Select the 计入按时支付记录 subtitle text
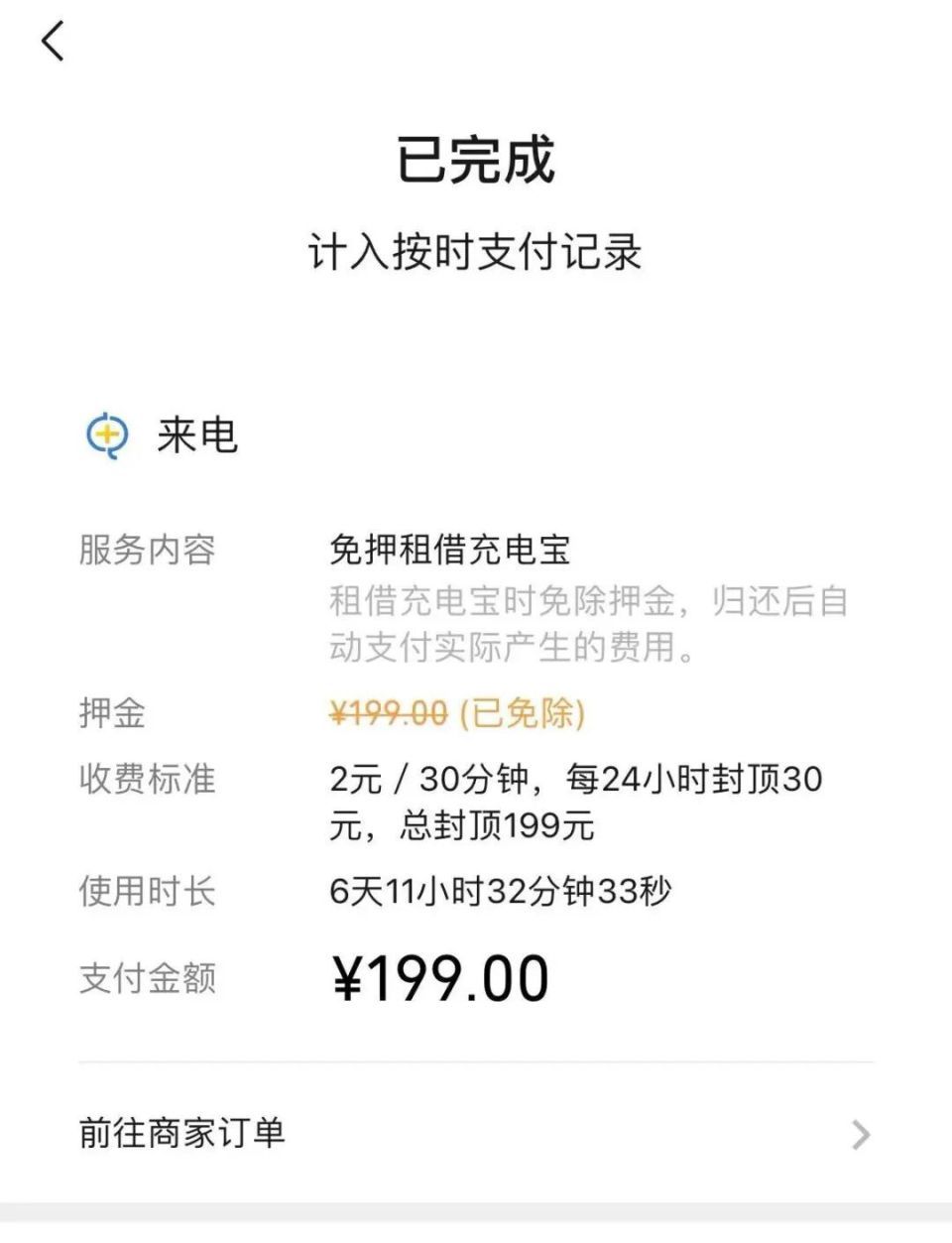952x1243 pixels. [x=476, y=249]
